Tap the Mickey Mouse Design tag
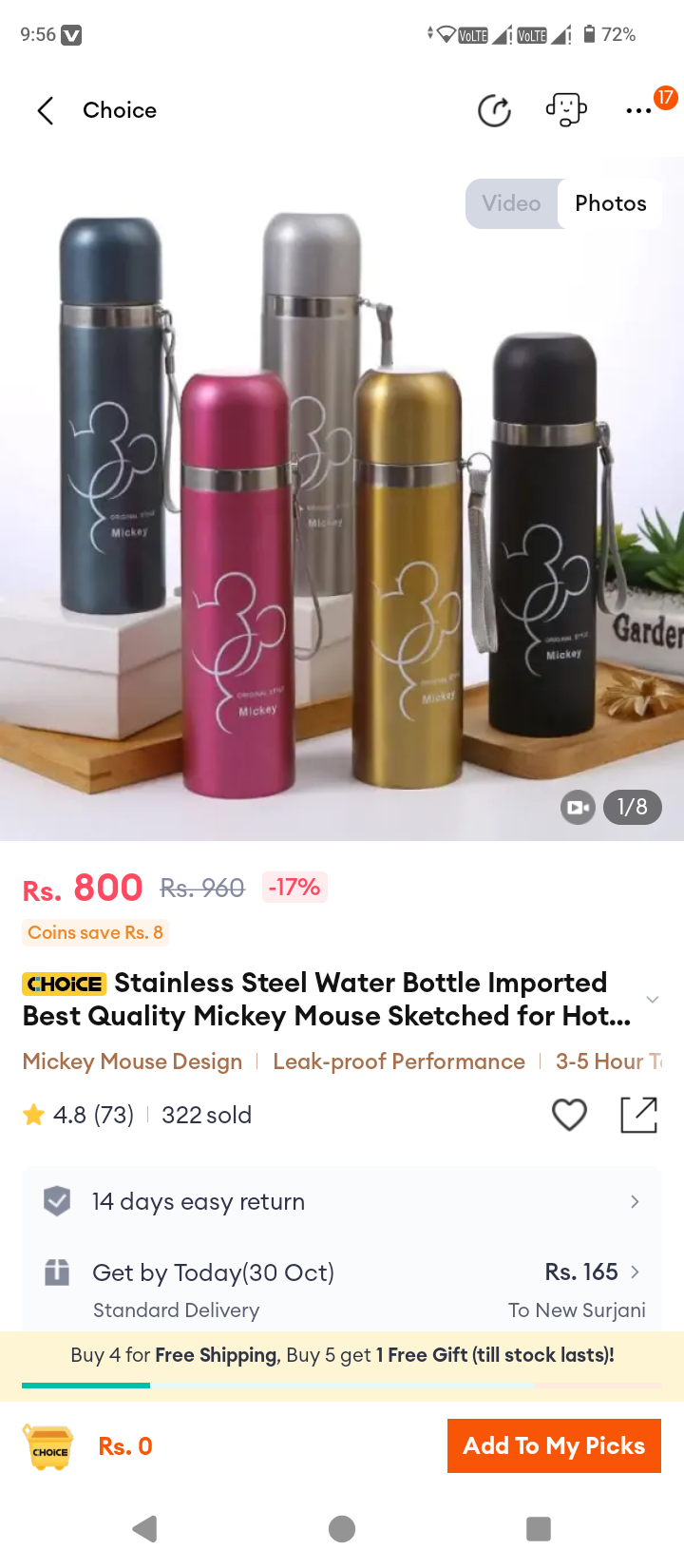This screenshot has width=684, height=1568. 132,1061
